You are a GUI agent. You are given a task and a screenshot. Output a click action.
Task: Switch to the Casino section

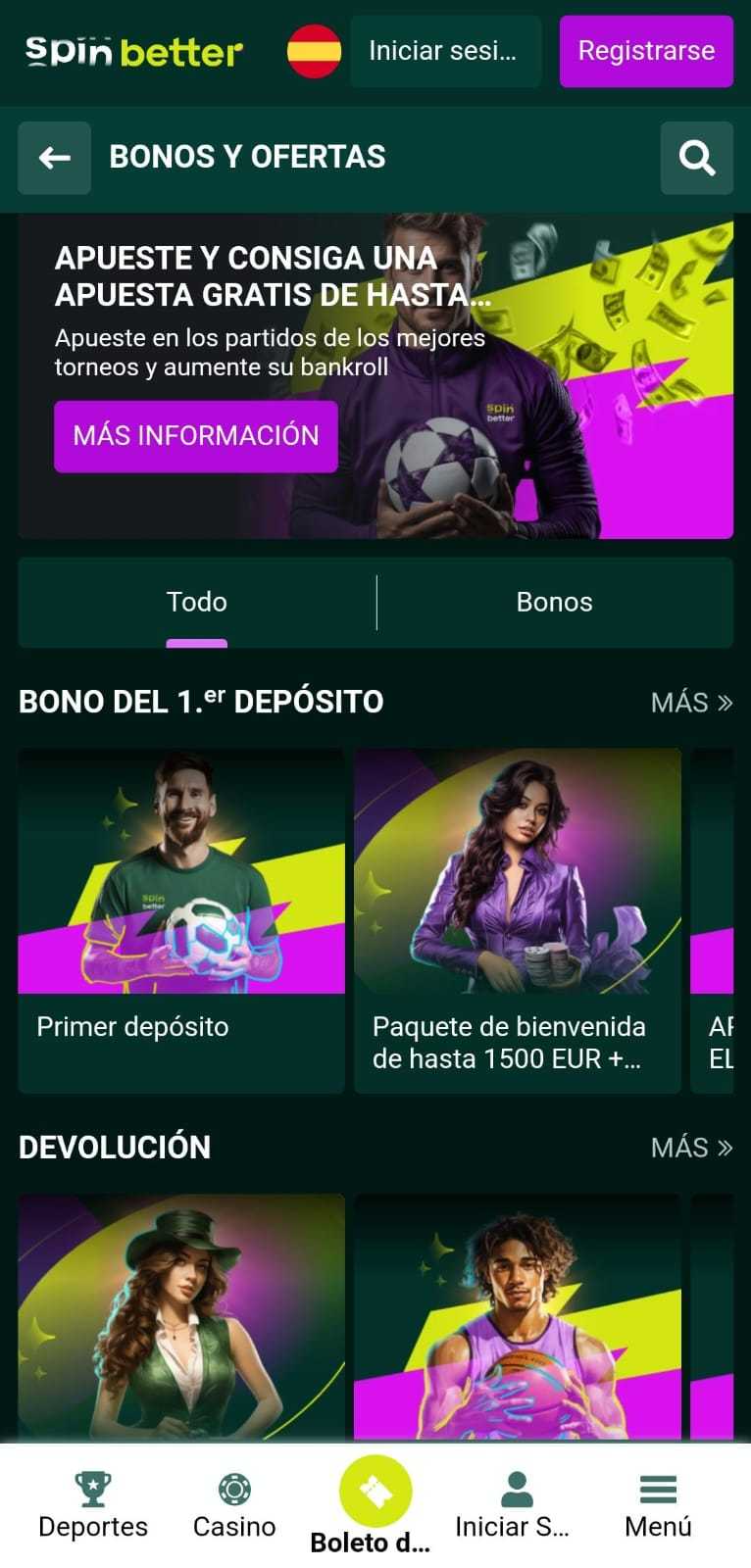point(234,1506)
